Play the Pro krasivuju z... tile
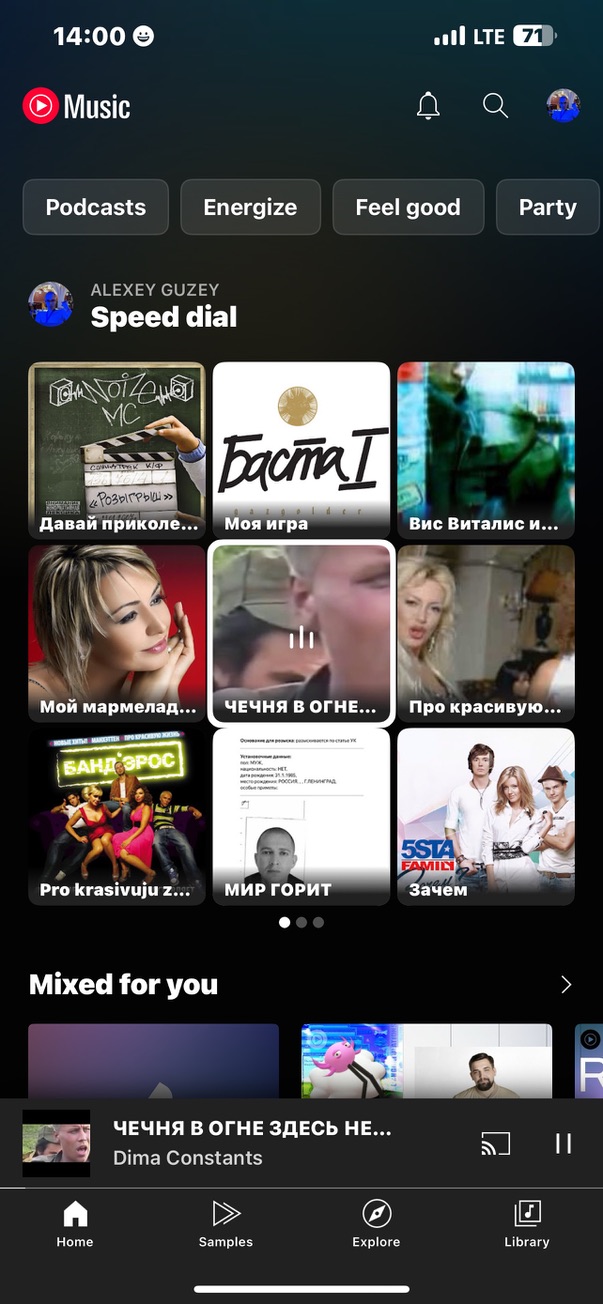The image size is (603, 1304). click(x=117, y=816)
